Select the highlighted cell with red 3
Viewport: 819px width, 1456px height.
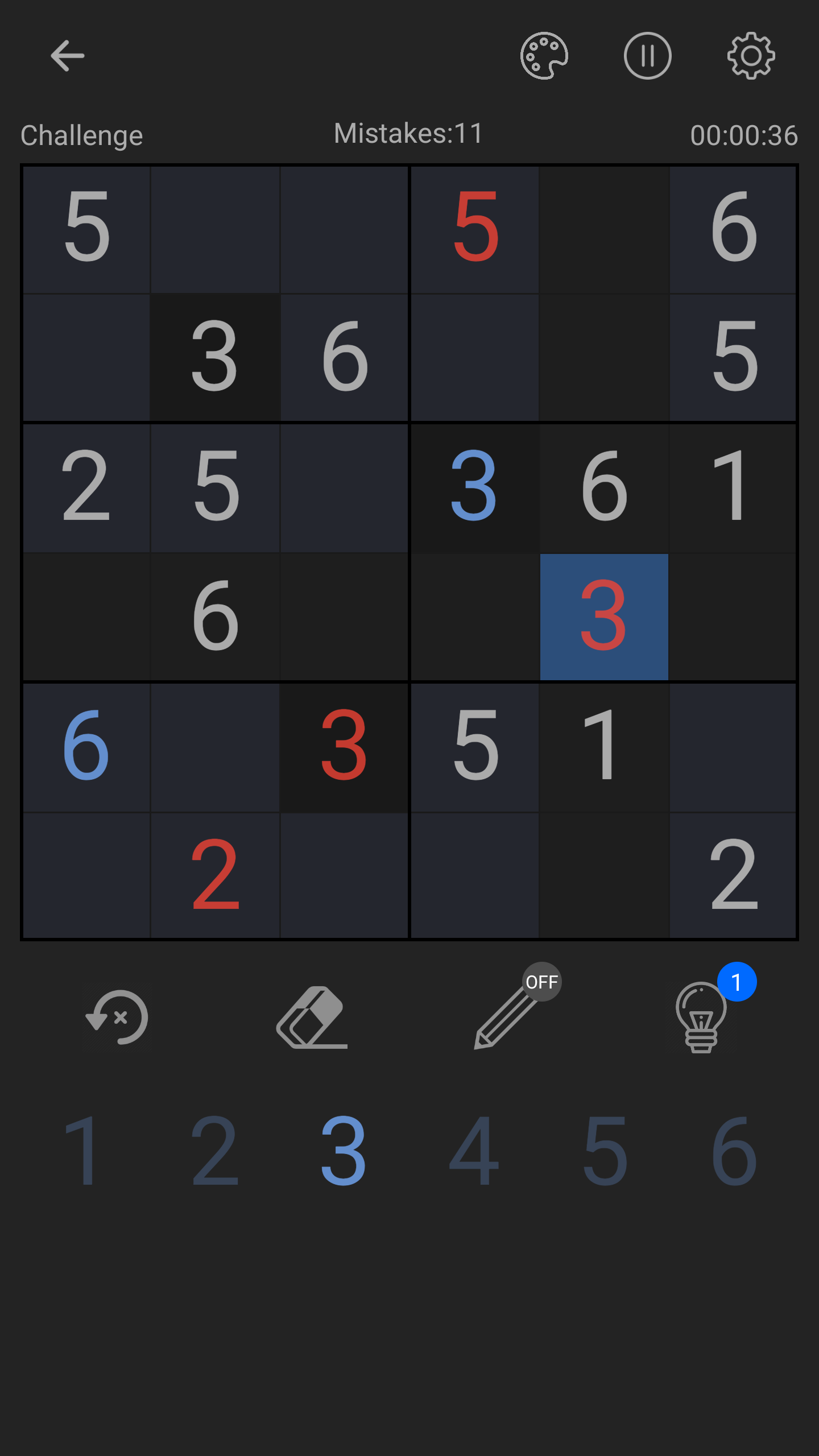604,617
